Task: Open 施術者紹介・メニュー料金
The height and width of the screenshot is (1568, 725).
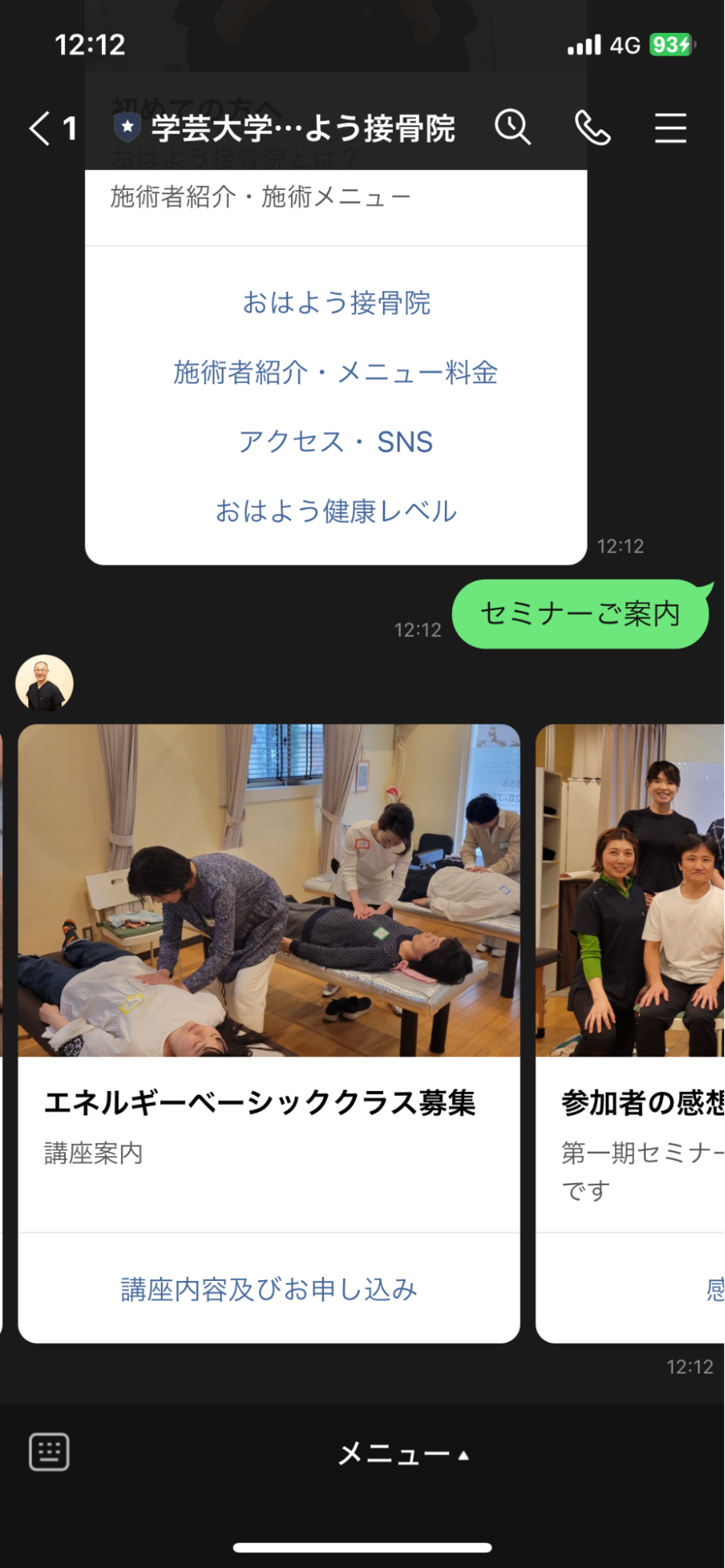Action: (336, 373)
